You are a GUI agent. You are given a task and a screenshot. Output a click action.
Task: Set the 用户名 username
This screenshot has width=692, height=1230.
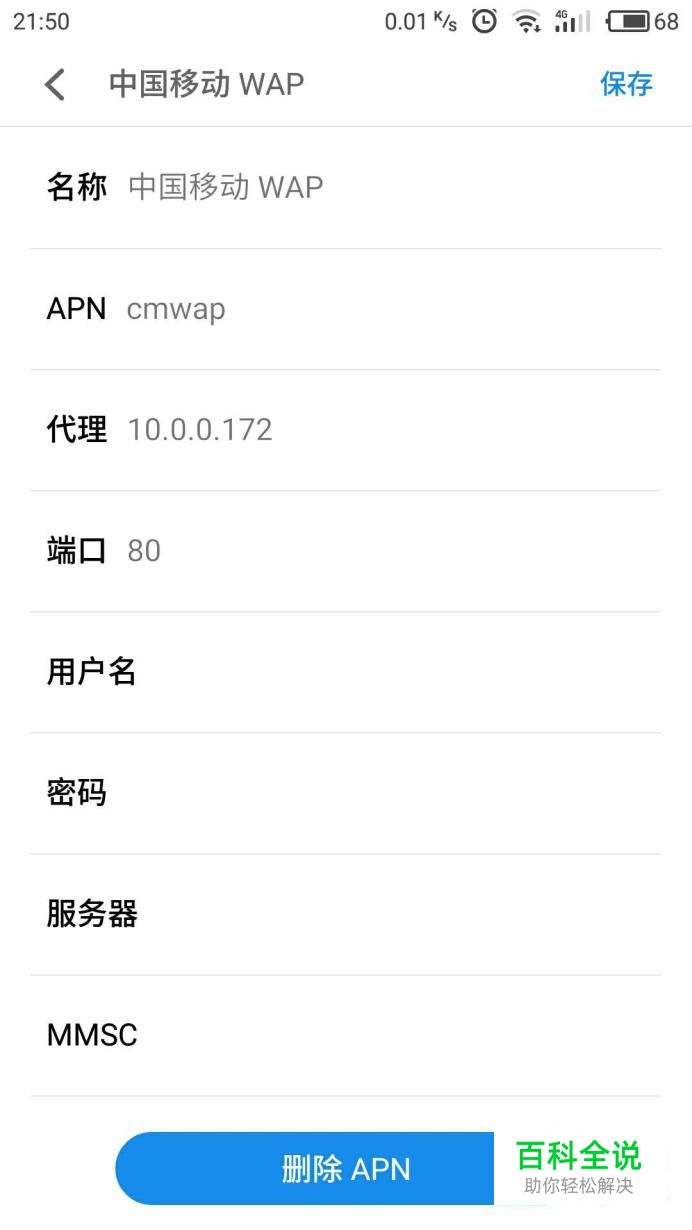pyautogui.click(x=346, y=672)
